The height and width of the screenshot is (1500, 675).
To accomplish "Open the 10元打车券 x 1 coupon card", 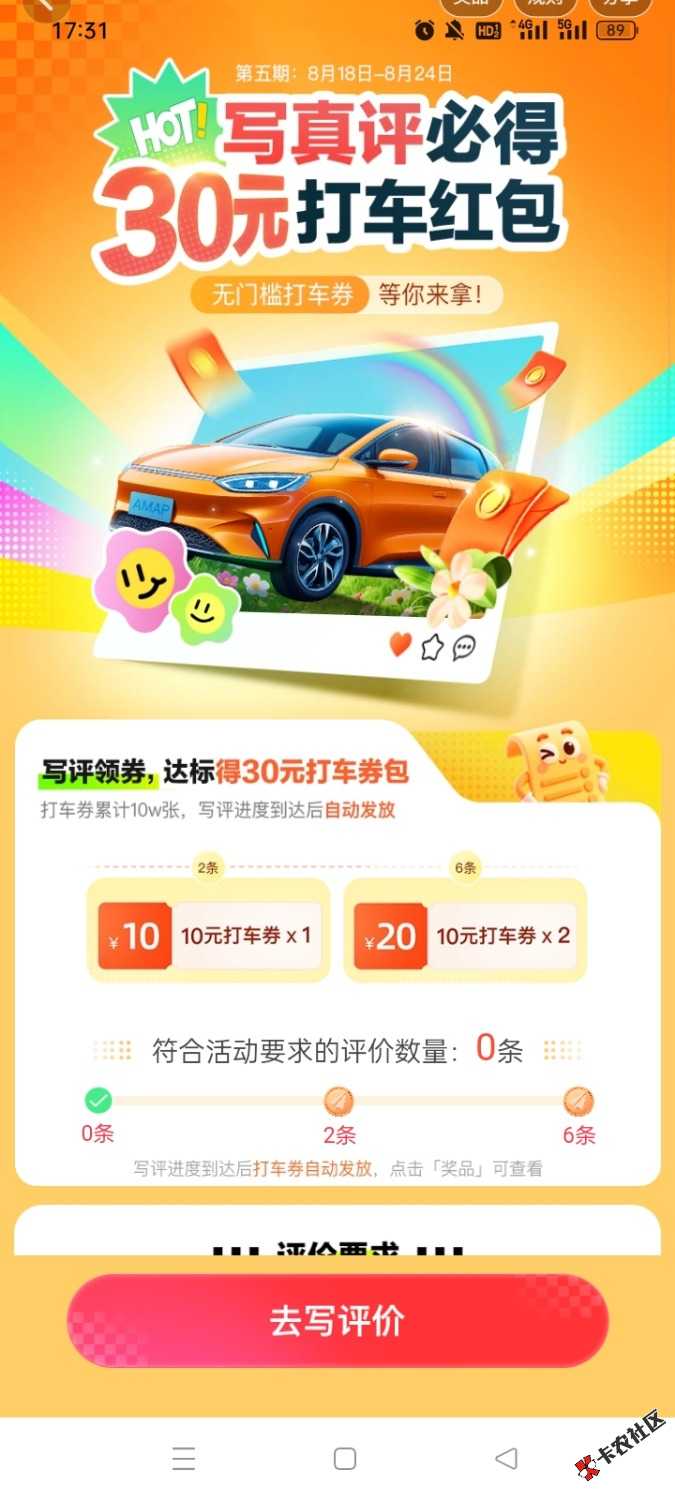I will pyautogui.click(x=208, y=936).
